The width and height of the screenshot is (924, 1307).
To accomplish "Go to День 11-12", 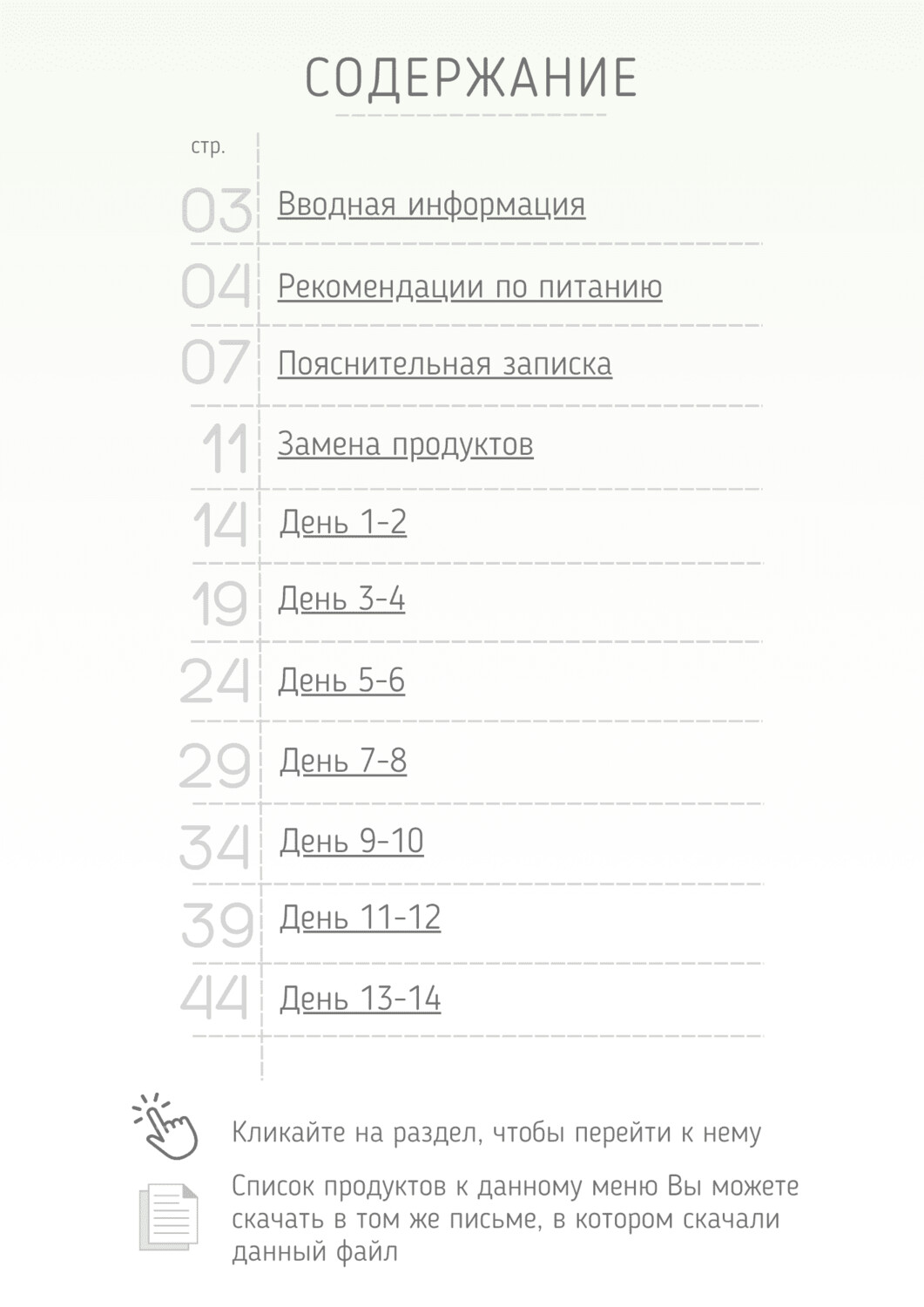I will point(360,918).
